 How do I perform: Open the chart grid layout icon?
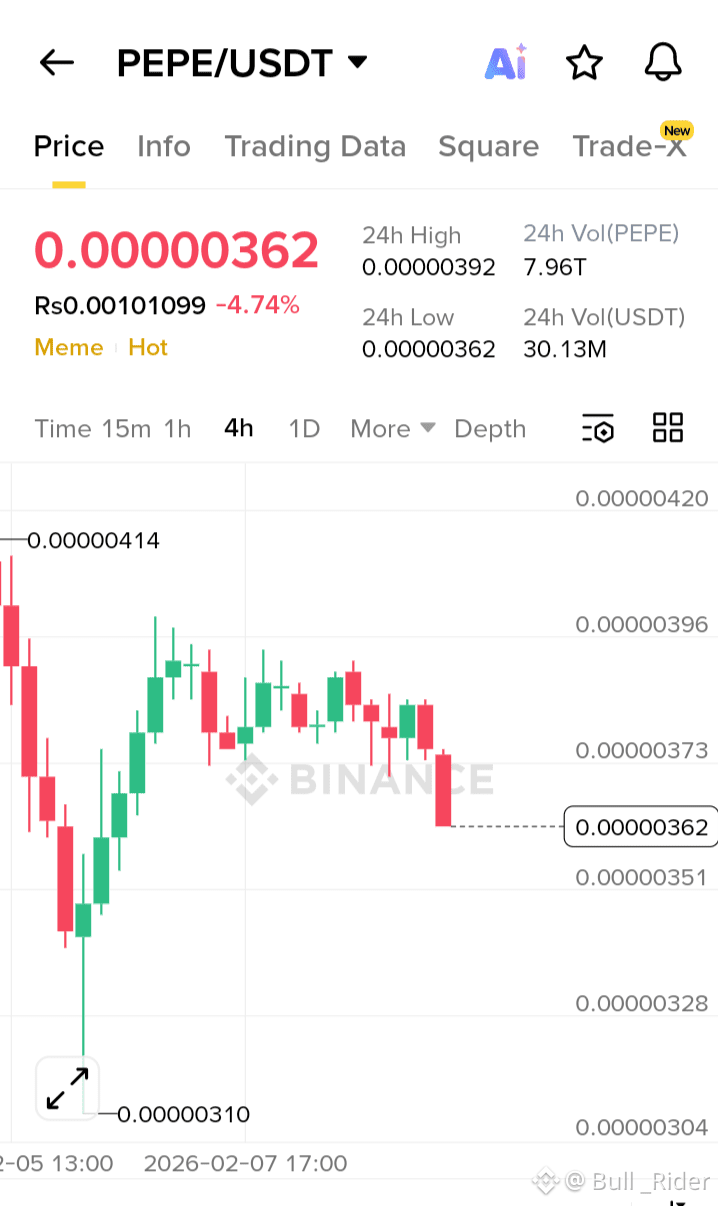tap(667, 428)
